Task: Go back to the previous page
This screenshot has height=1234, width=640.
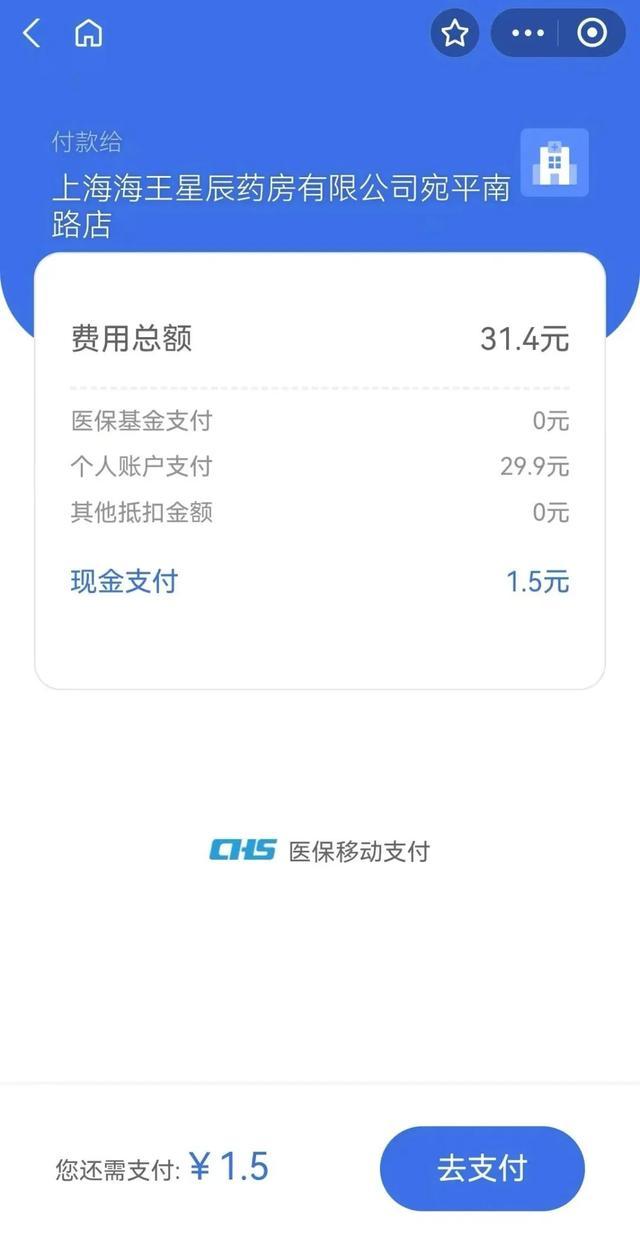Action: click(32, 34)
